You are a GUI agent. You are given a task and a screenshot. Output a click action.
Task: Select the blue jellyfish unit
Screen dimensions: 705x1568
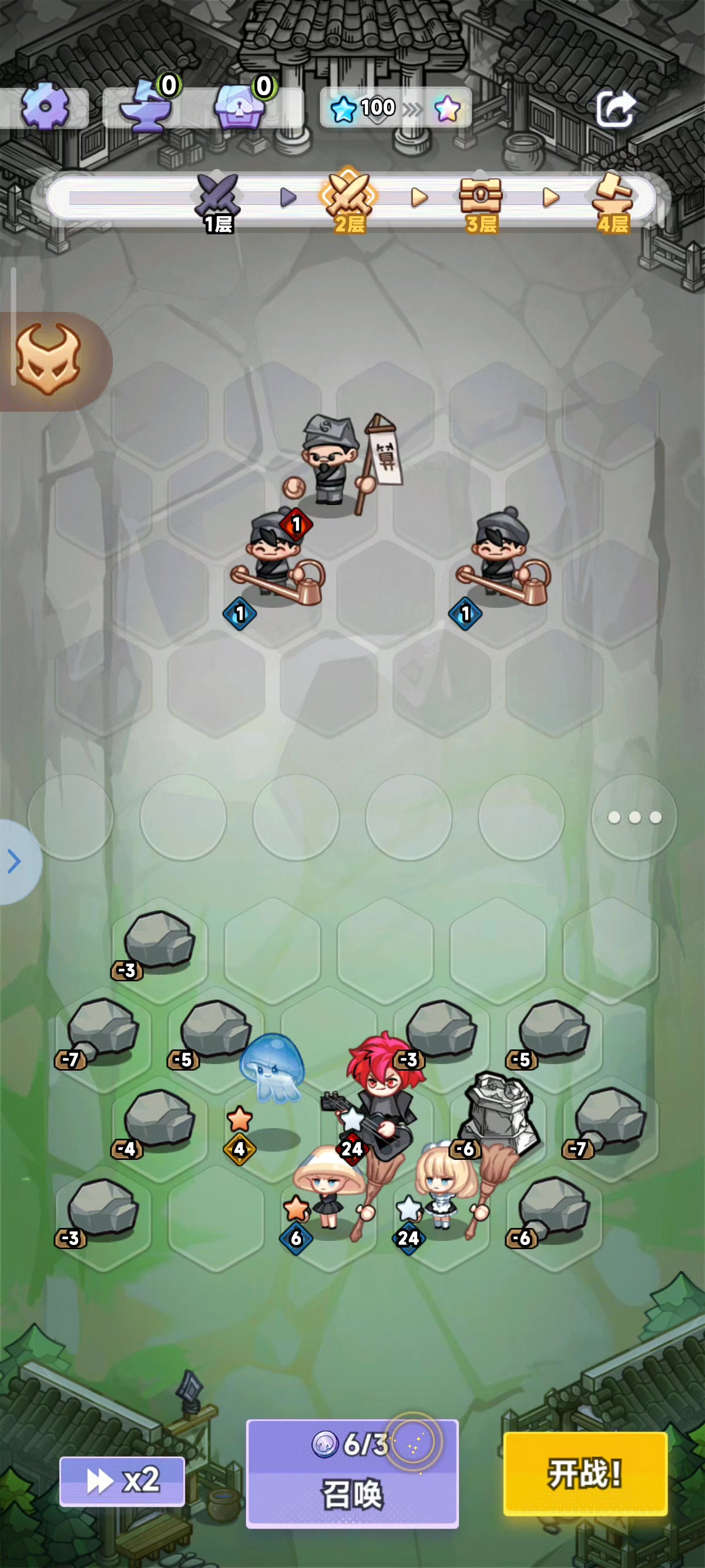[x=271, y=1068]
